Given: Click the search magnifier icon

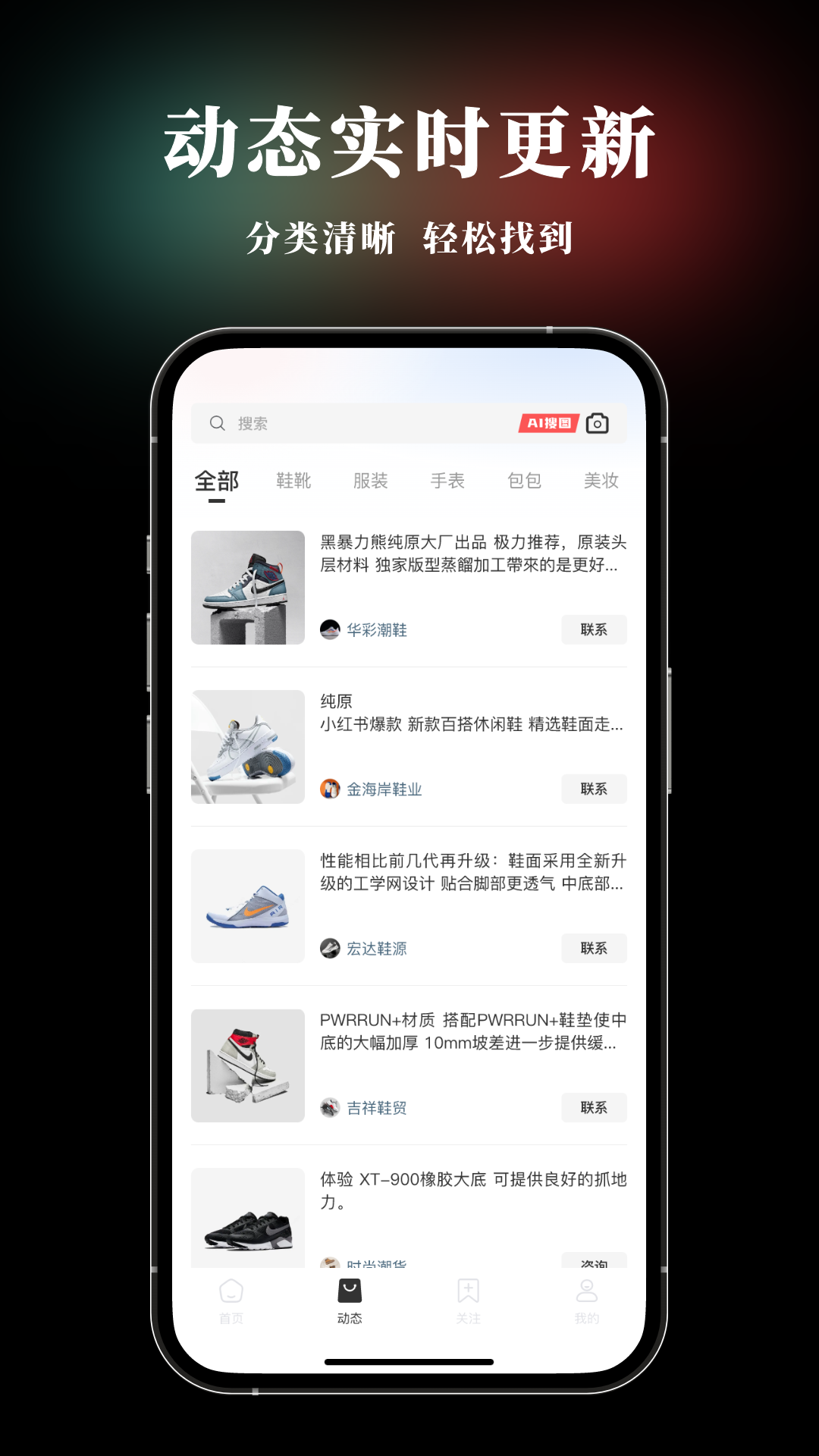Looking at the screenshot, I should [x=216, y=423].
